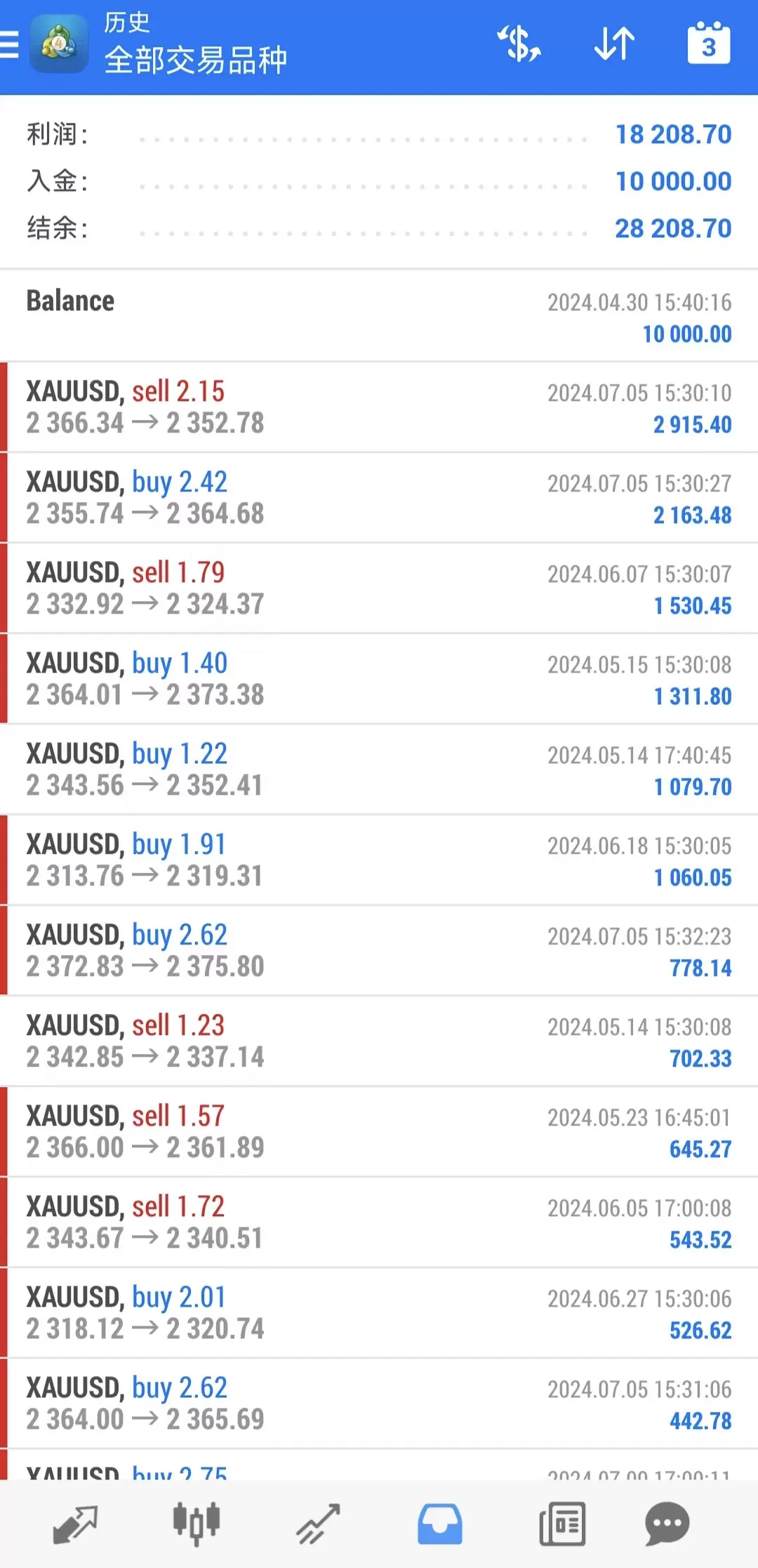
Task: Open the symbol filter dollar icon
Action: pos(519,44)
